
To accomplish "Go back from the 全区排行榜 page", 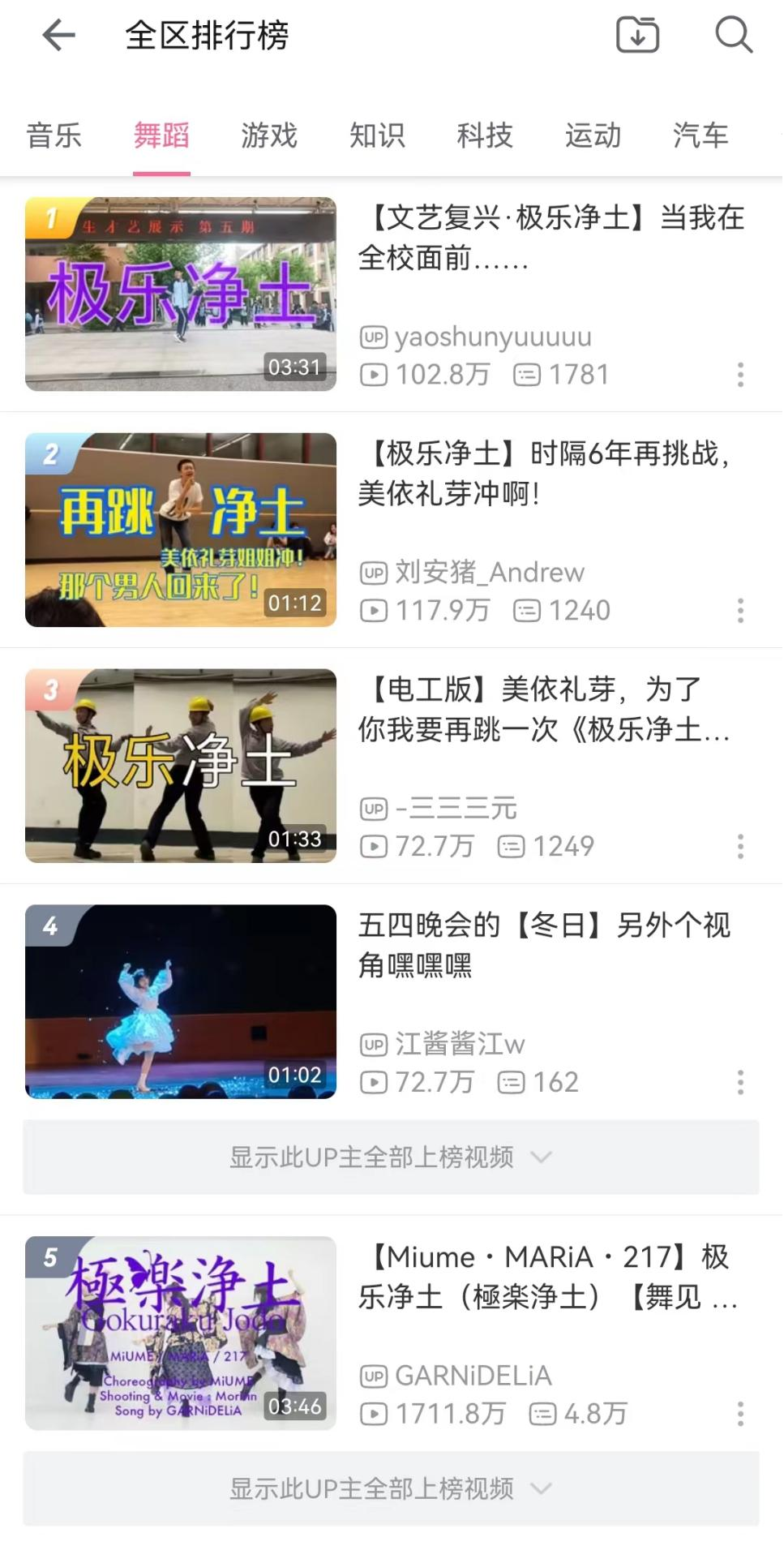I will (58, 36).
